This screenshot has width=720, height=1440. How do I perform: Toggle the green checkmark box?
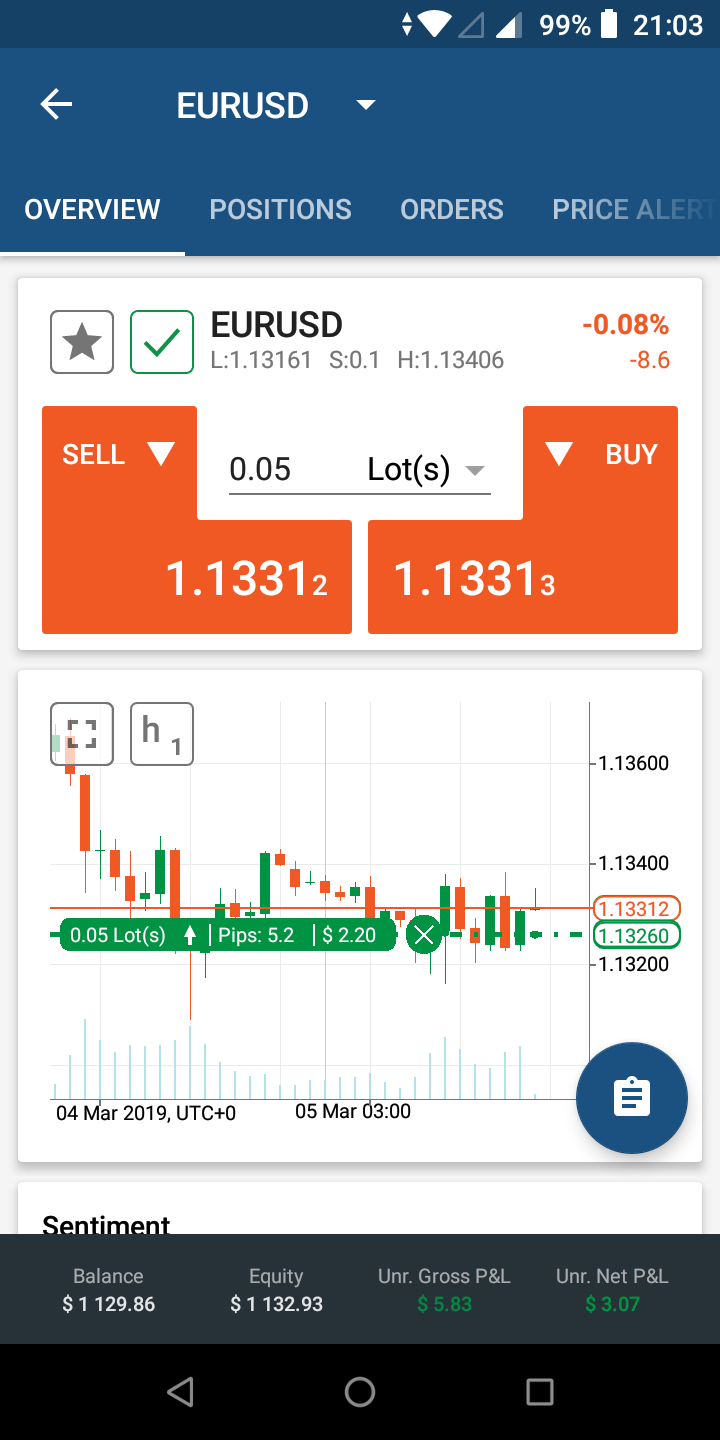pos(162,343)
